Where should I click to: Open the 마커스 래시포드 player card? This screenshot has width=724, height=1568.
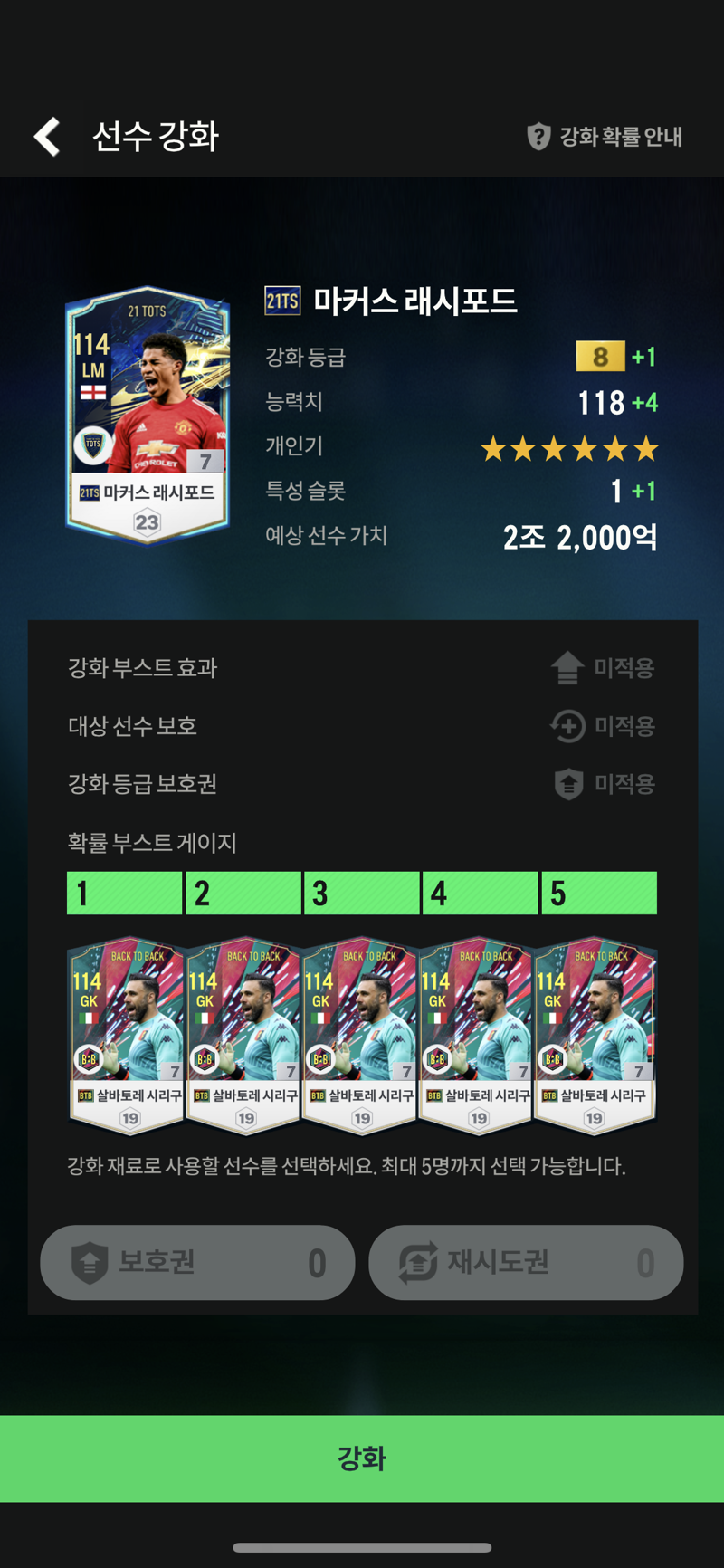pos(147,416)
